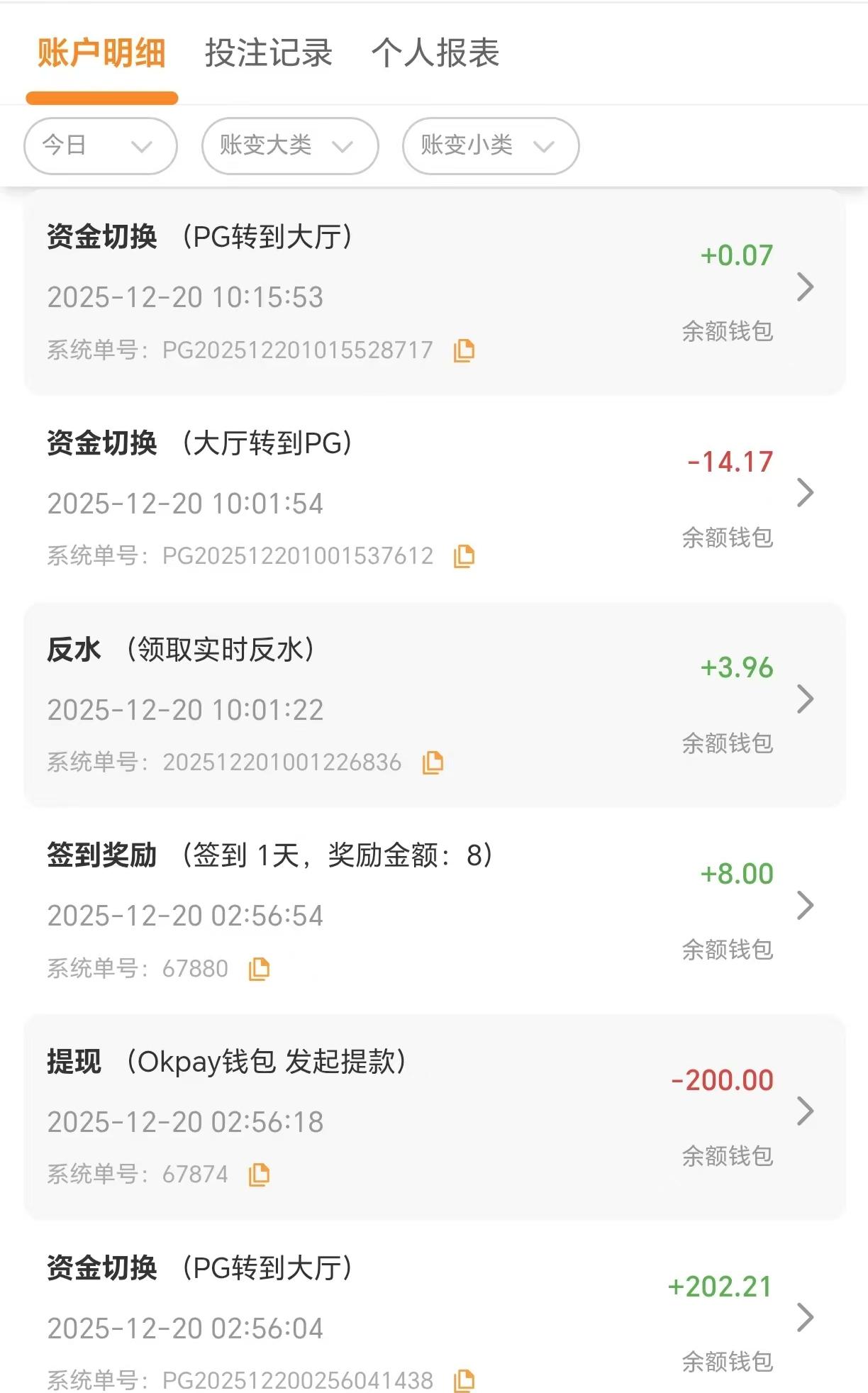Viewport: 868px width, 1393px height.
Task: Select the 账户明细 tab
Action: [x=101, y=53]
